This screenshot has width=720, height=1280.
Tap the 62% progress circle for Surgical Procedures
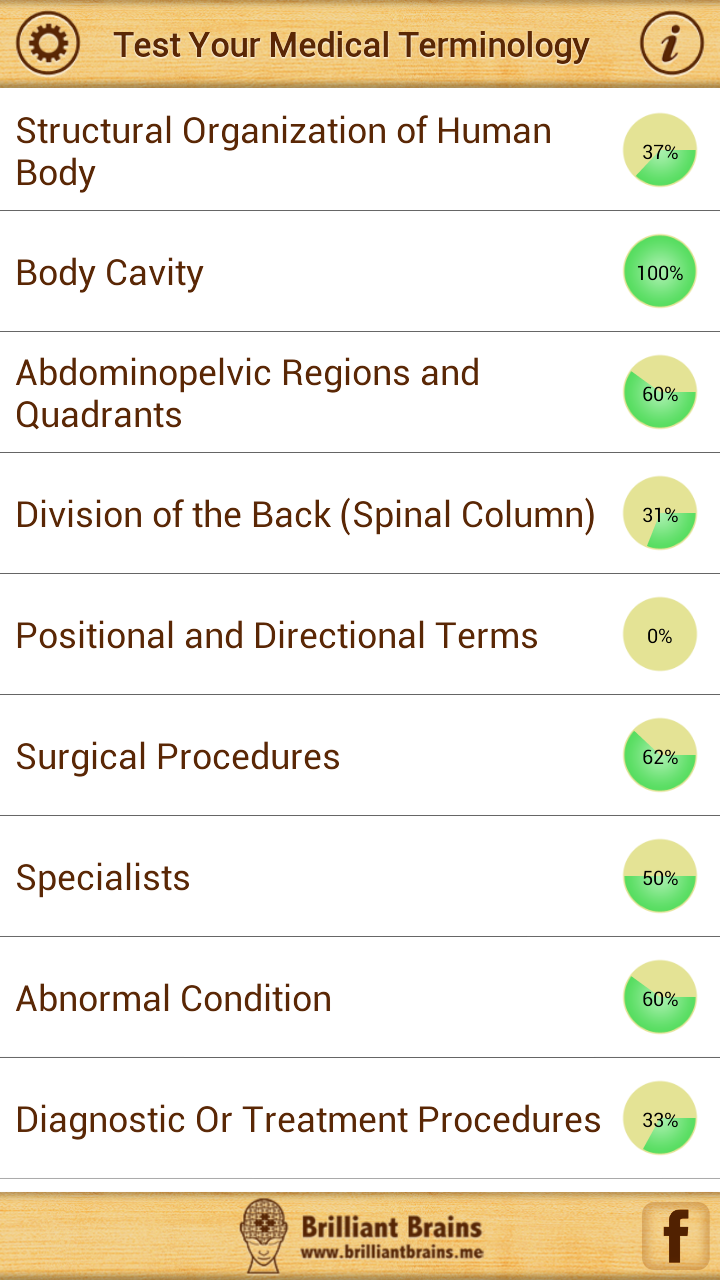660,756
